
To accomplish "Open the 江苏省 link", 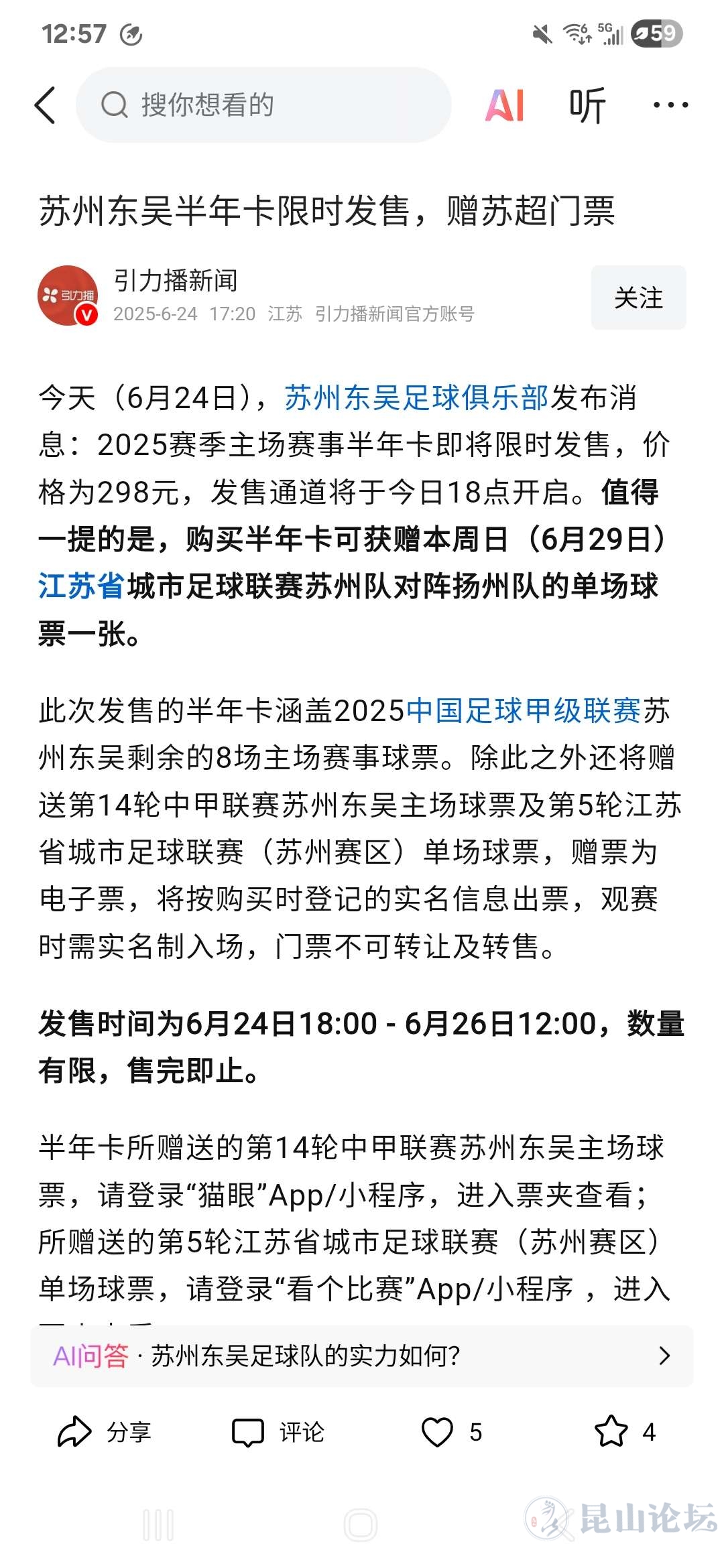I will (82, 586).
